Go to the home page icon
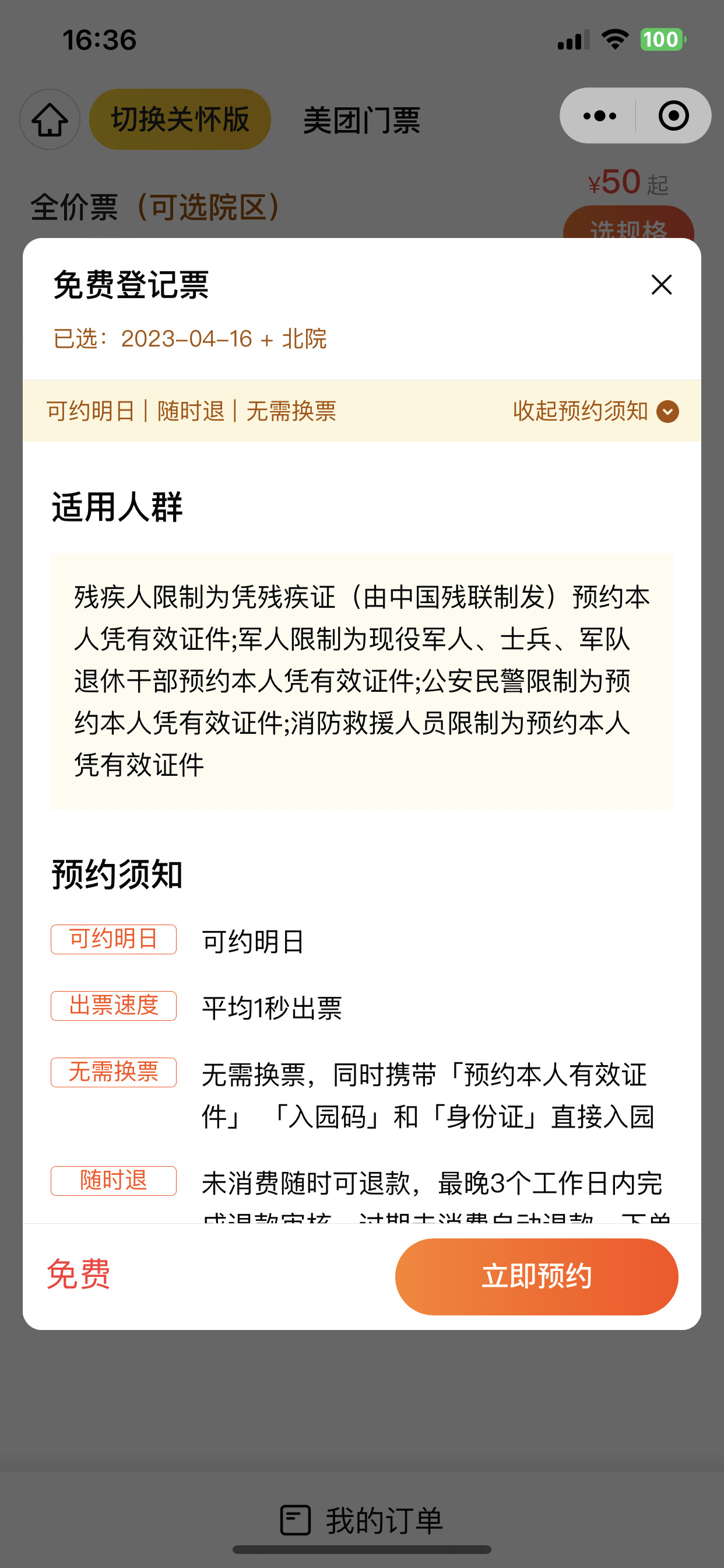724x1568 pixels. (50, 120)
